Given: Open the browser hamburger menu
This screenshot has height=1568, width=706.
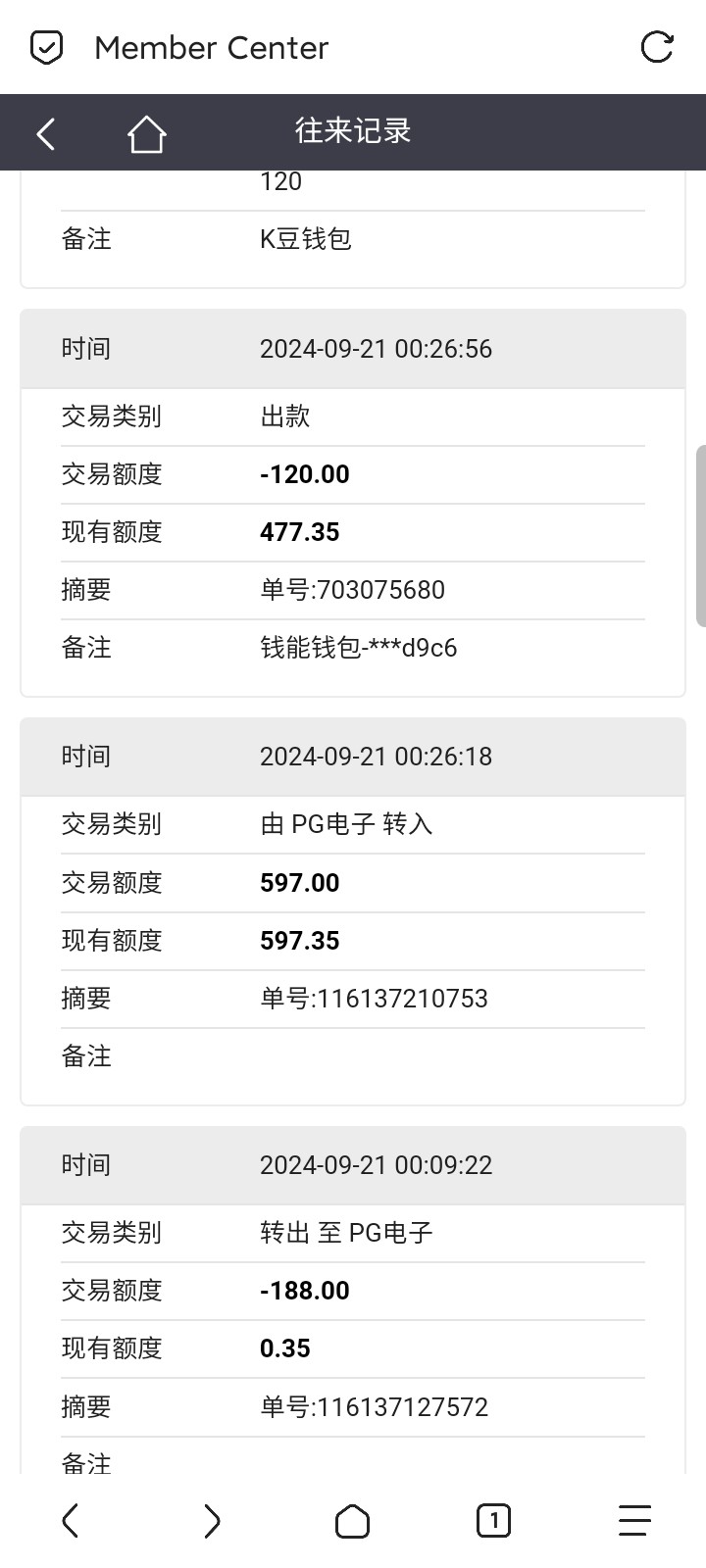Looking at the screenshot, I should (634, 1521).
